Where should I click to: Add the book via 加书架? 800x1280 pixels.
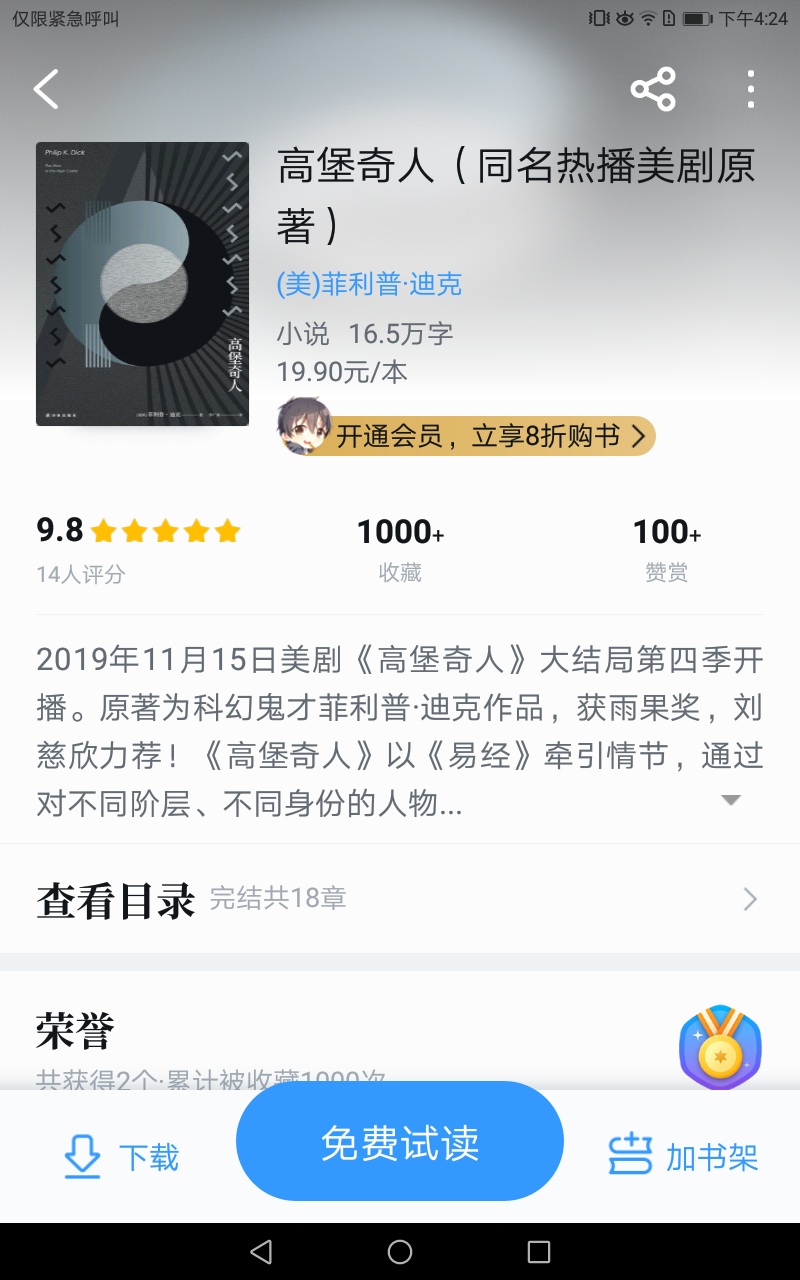pyautogui.click(x=684, y=1157)
